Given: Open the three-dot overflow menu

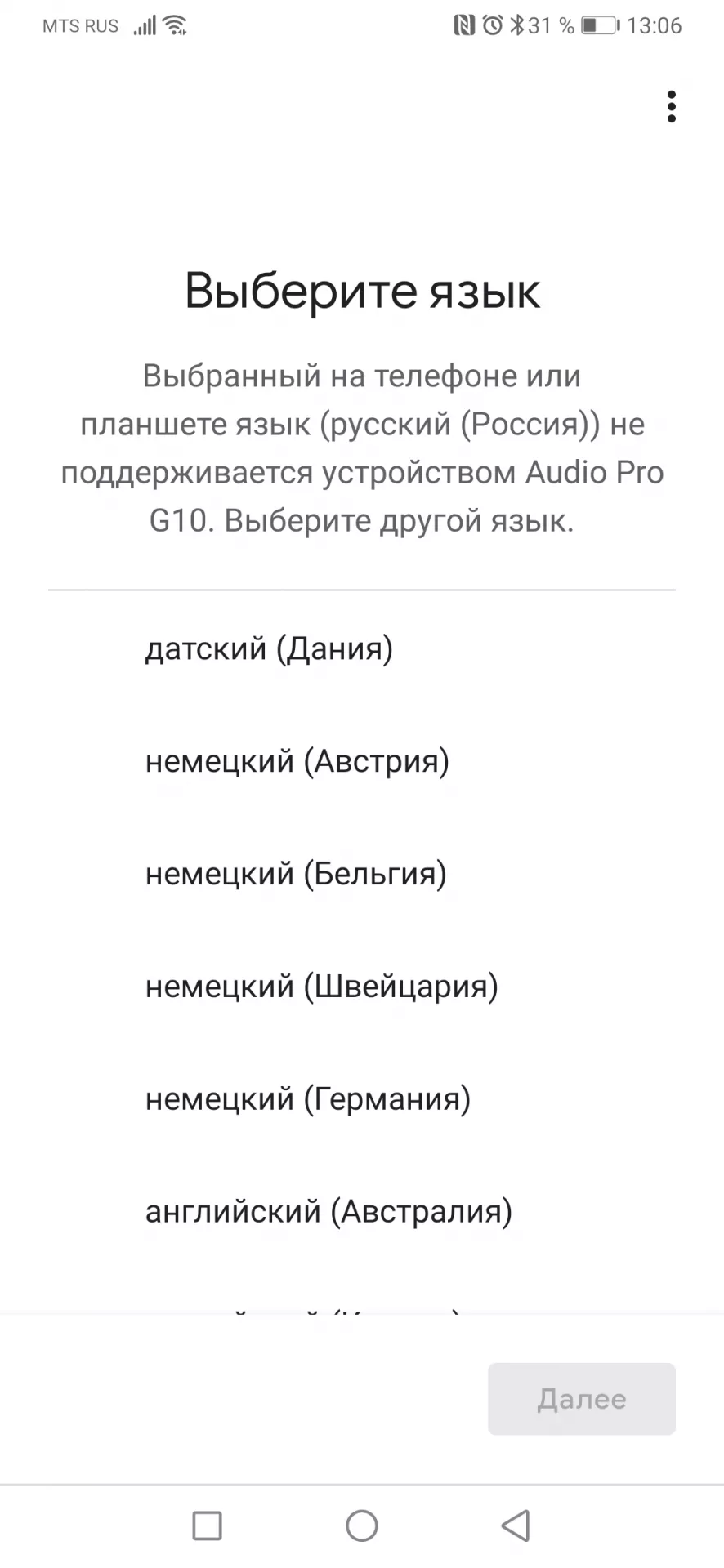Looking at the screenshot, I should point(671,107).
